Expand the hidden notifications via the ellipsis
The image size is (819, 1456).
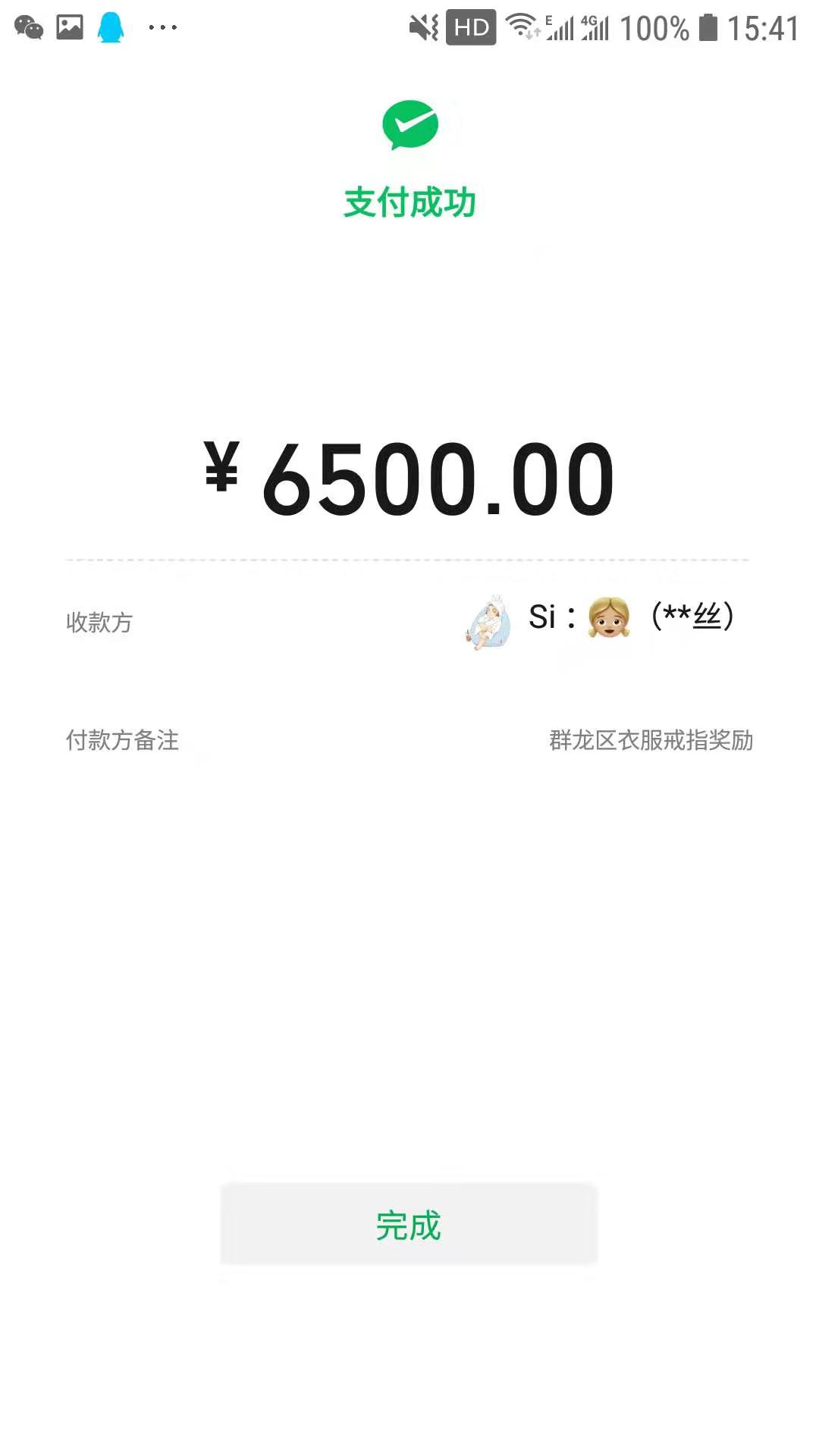(x=163, y=26)
